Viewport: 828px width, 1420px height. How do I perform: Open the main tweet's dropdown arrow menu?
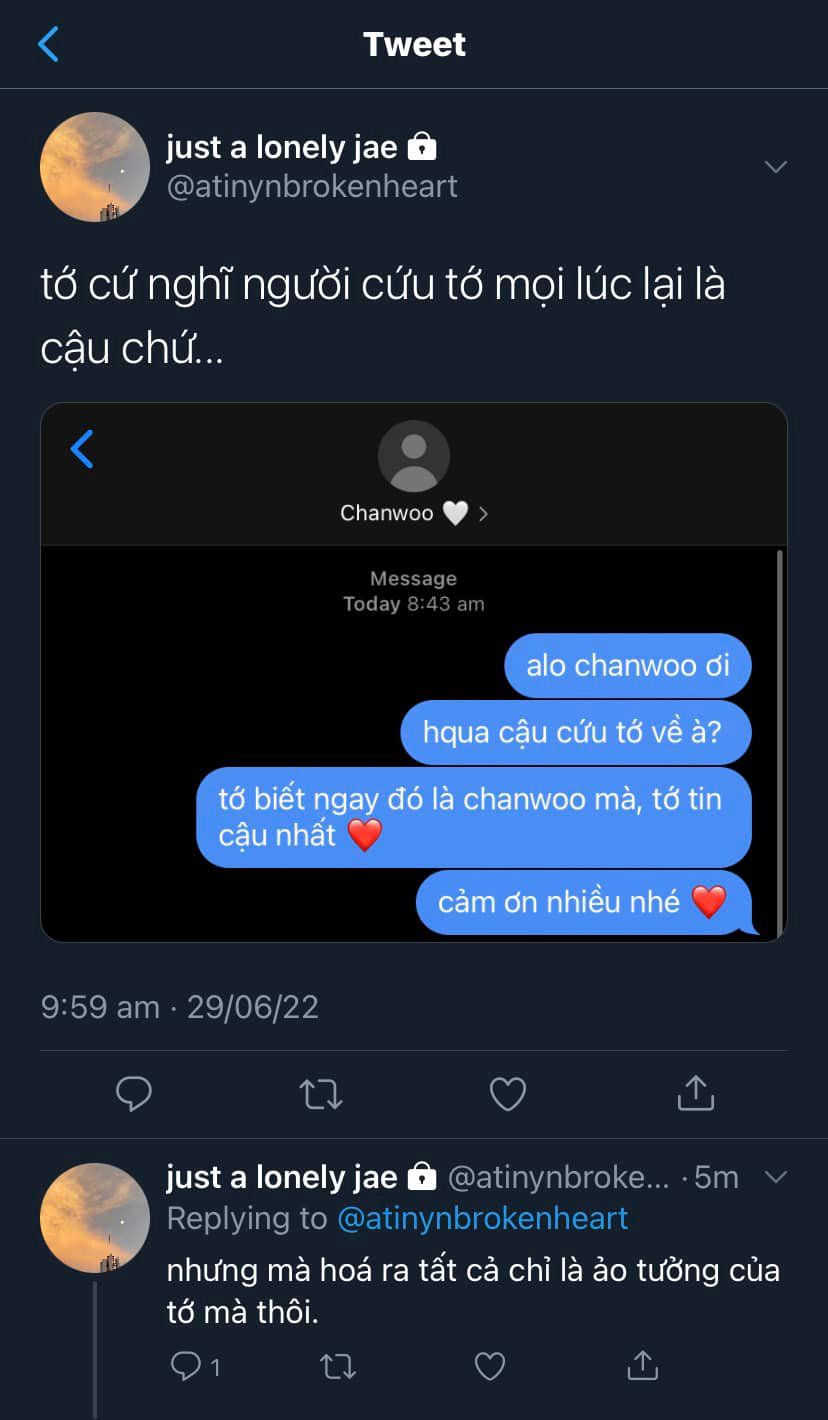click(x=776, y=166)
